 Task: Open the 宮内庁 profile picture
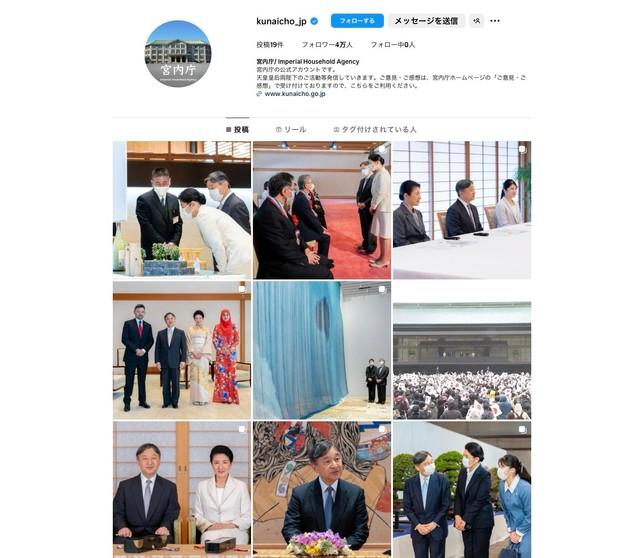point(178,53)
